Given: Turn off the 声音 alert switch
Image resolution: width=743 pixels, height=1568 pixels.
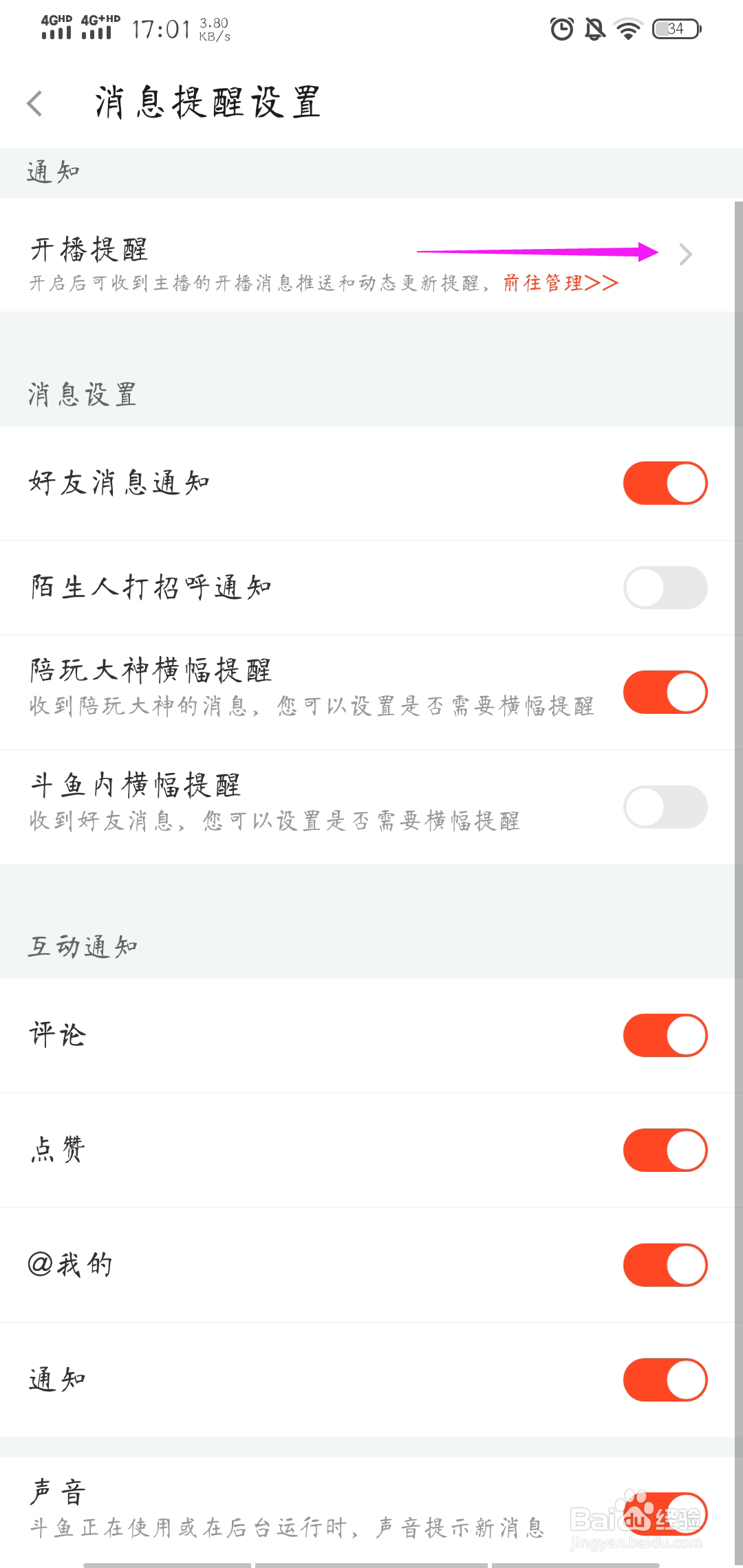Looking at the screenshot, I should (665, 1513).
